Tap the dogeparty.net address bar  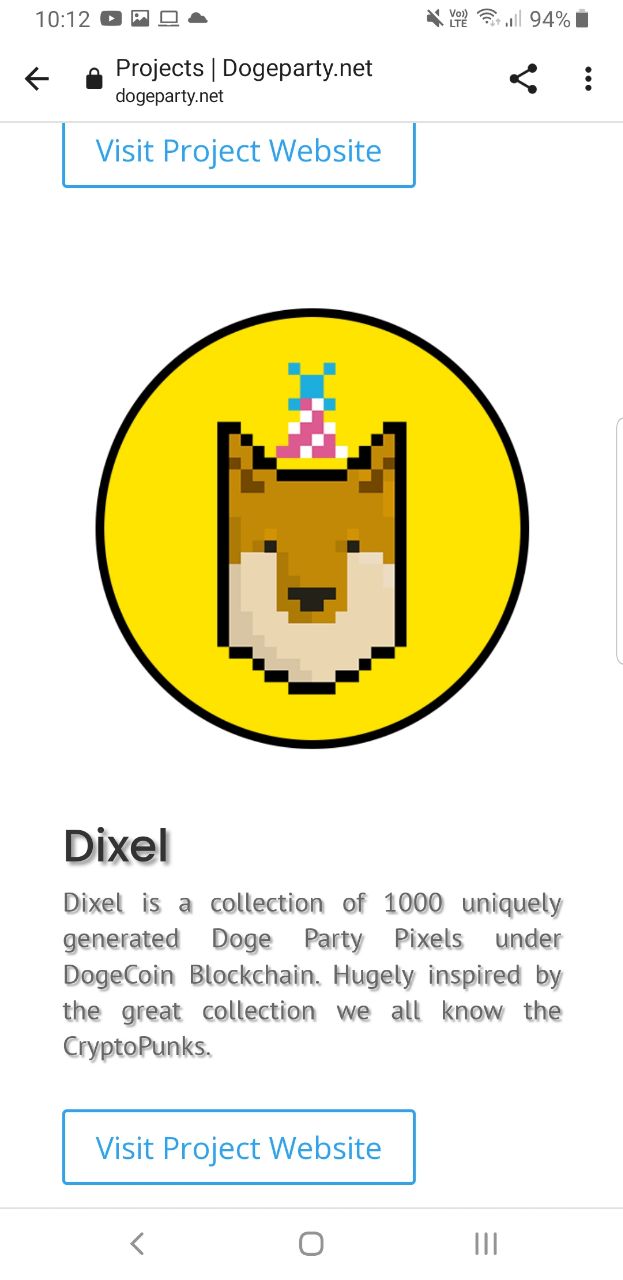click(244, 80)
